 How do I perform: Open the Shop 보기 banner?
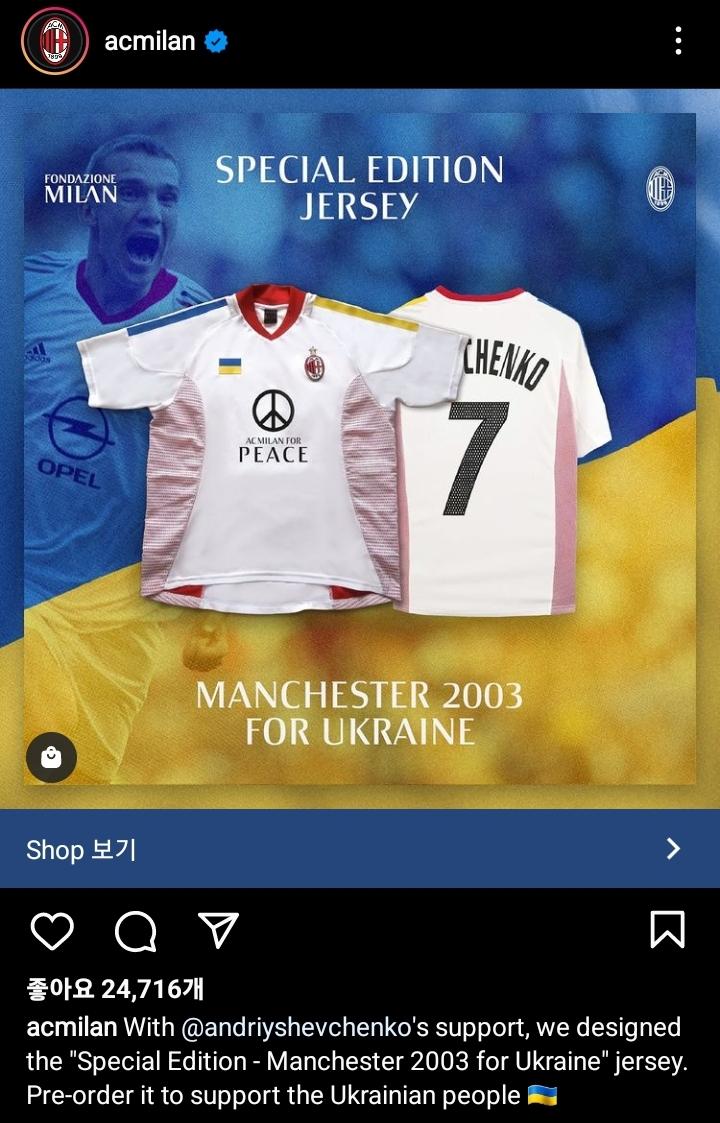click(360, 849)
